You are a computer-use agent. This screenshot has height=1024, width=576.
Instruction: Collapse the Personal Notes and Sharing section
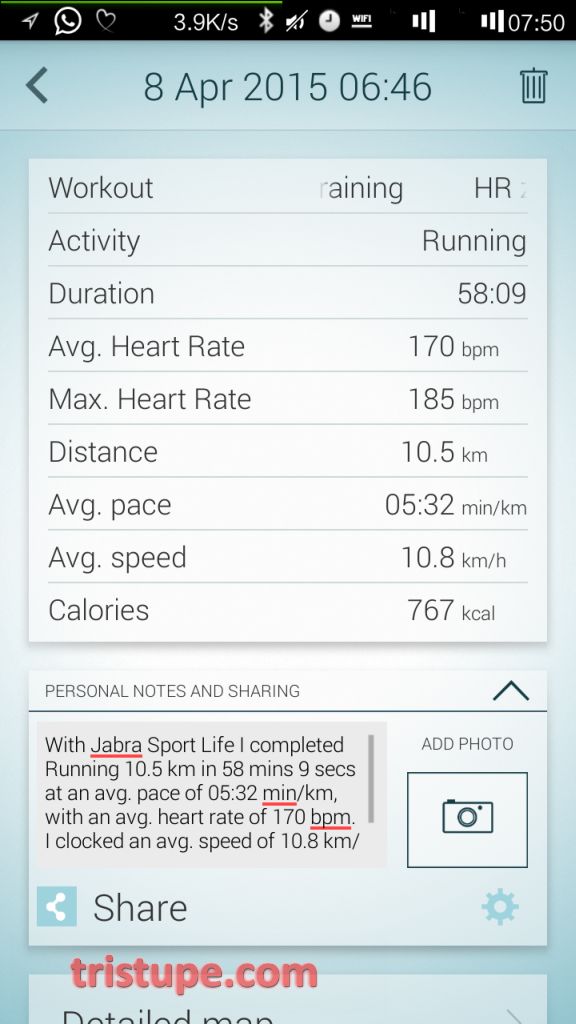[511, 690]
